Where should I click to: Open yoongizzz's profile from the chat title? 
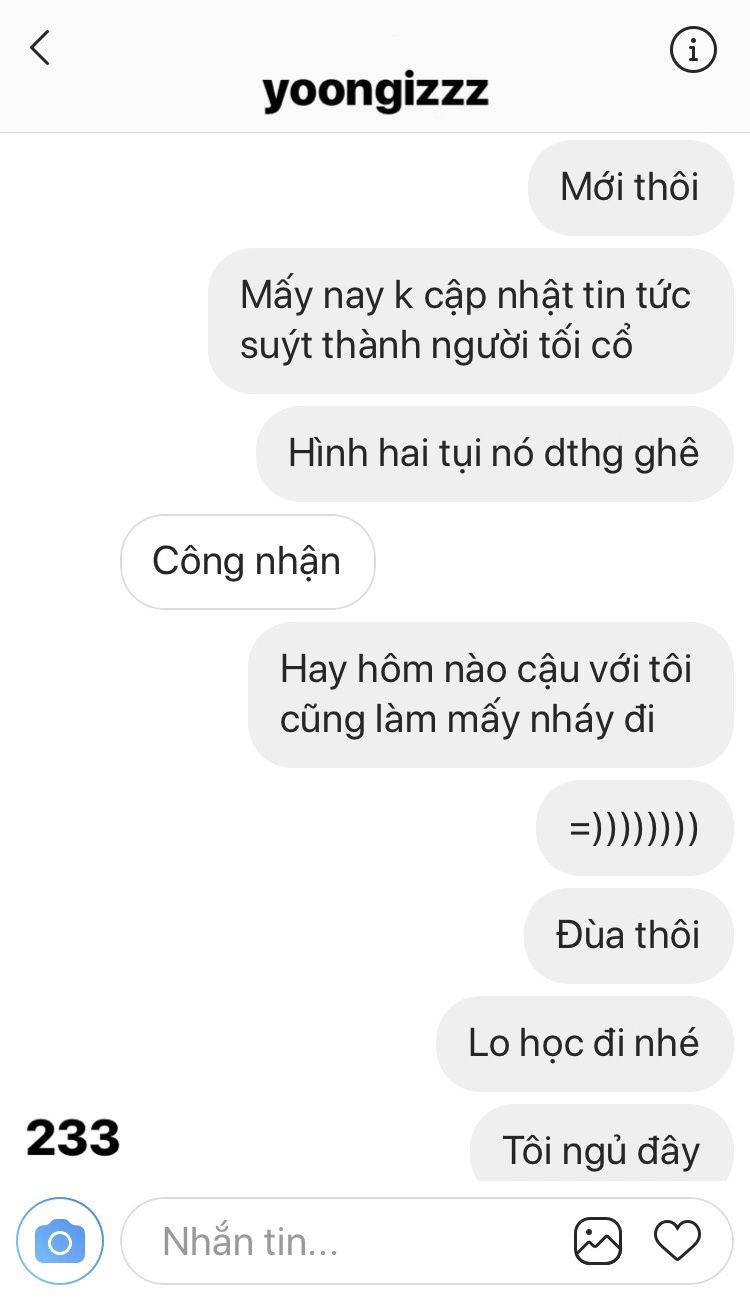375,93
